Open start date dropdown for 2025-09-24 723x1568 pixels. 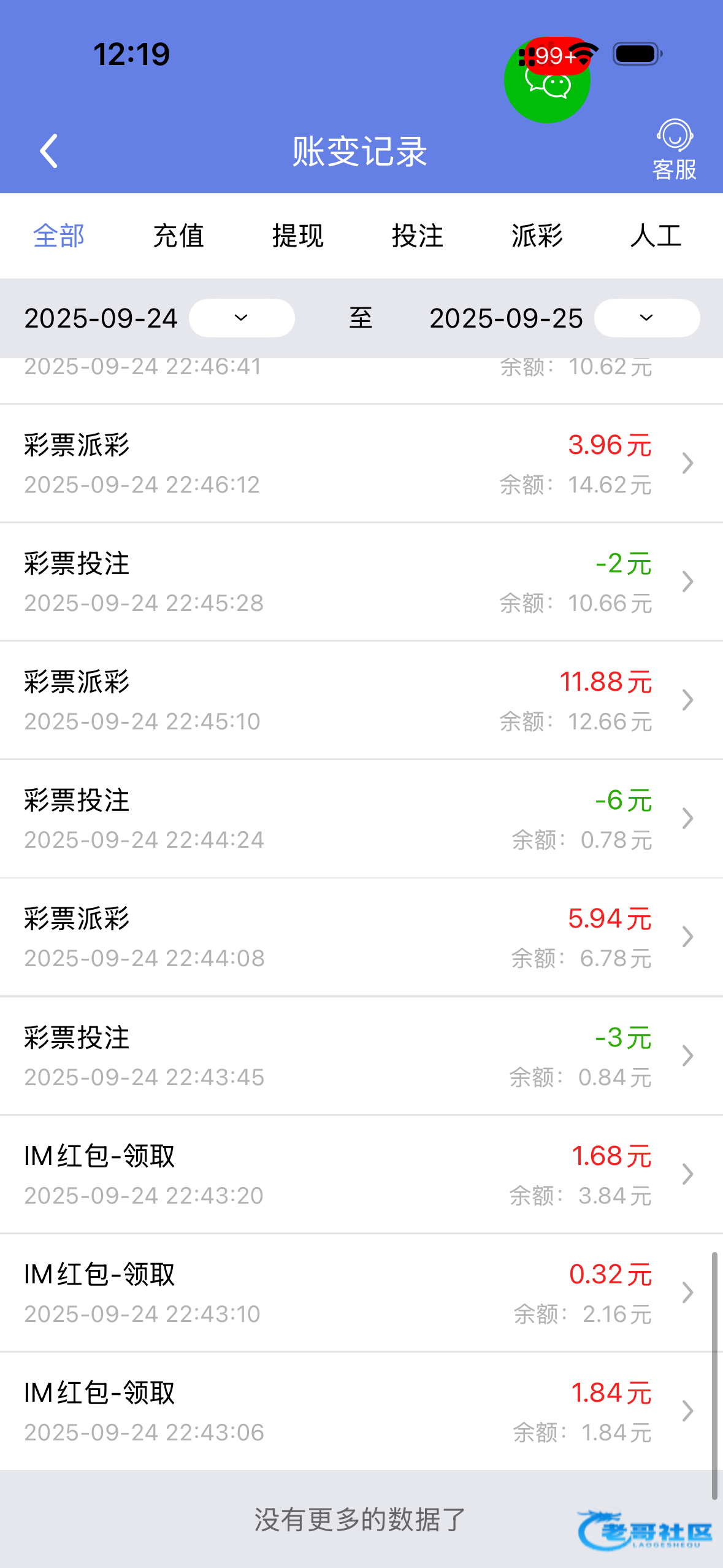[242, 318]
